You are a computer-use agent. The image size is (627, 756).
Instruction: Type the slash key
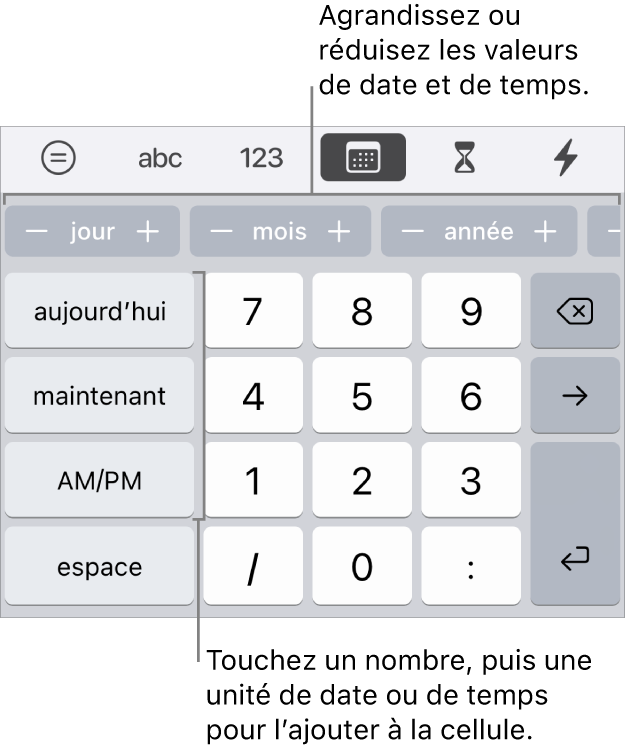[253, 567]
